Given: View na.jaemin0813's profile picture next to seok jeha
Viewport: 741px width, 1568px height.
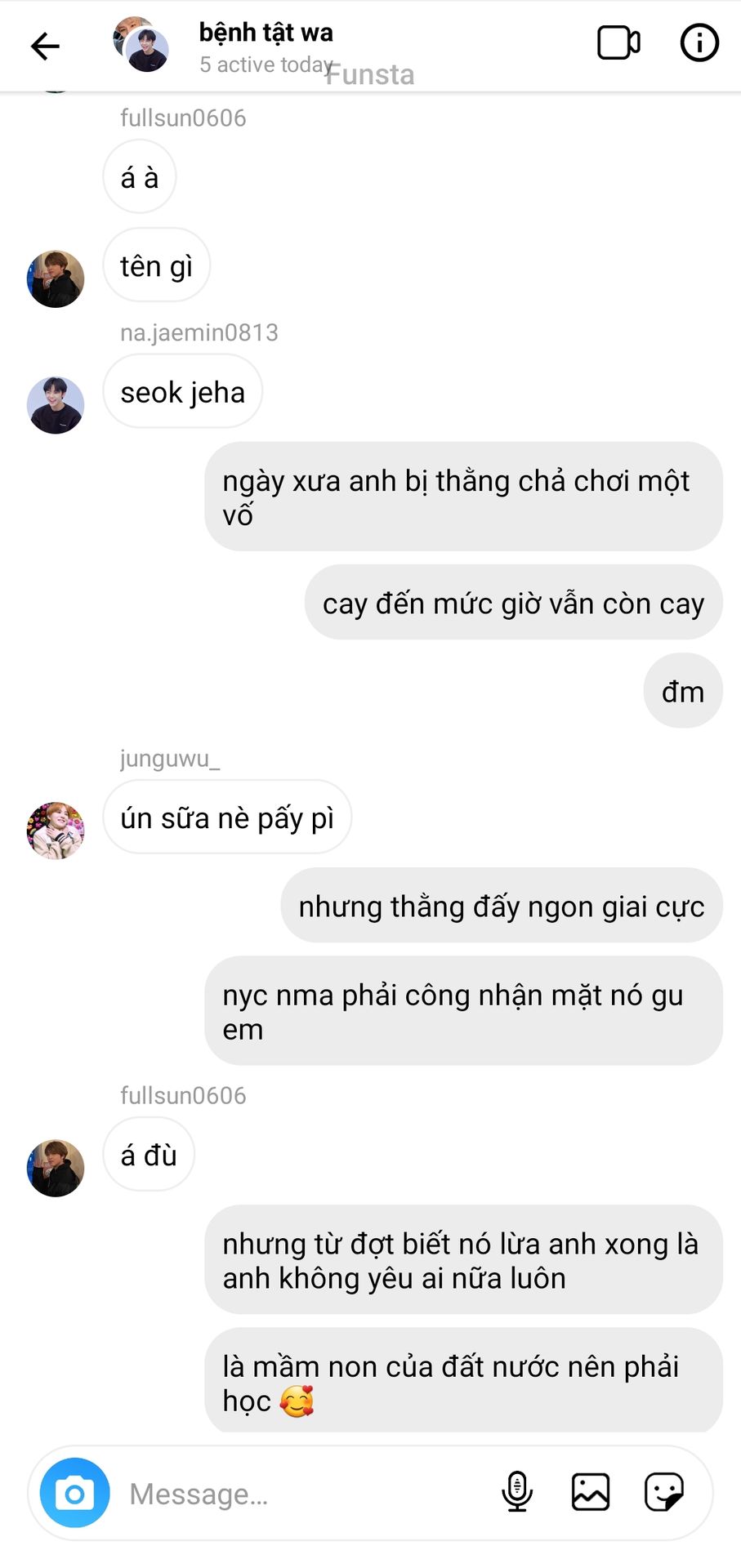Looking at the screenshot, I should [x=56, y=405].
